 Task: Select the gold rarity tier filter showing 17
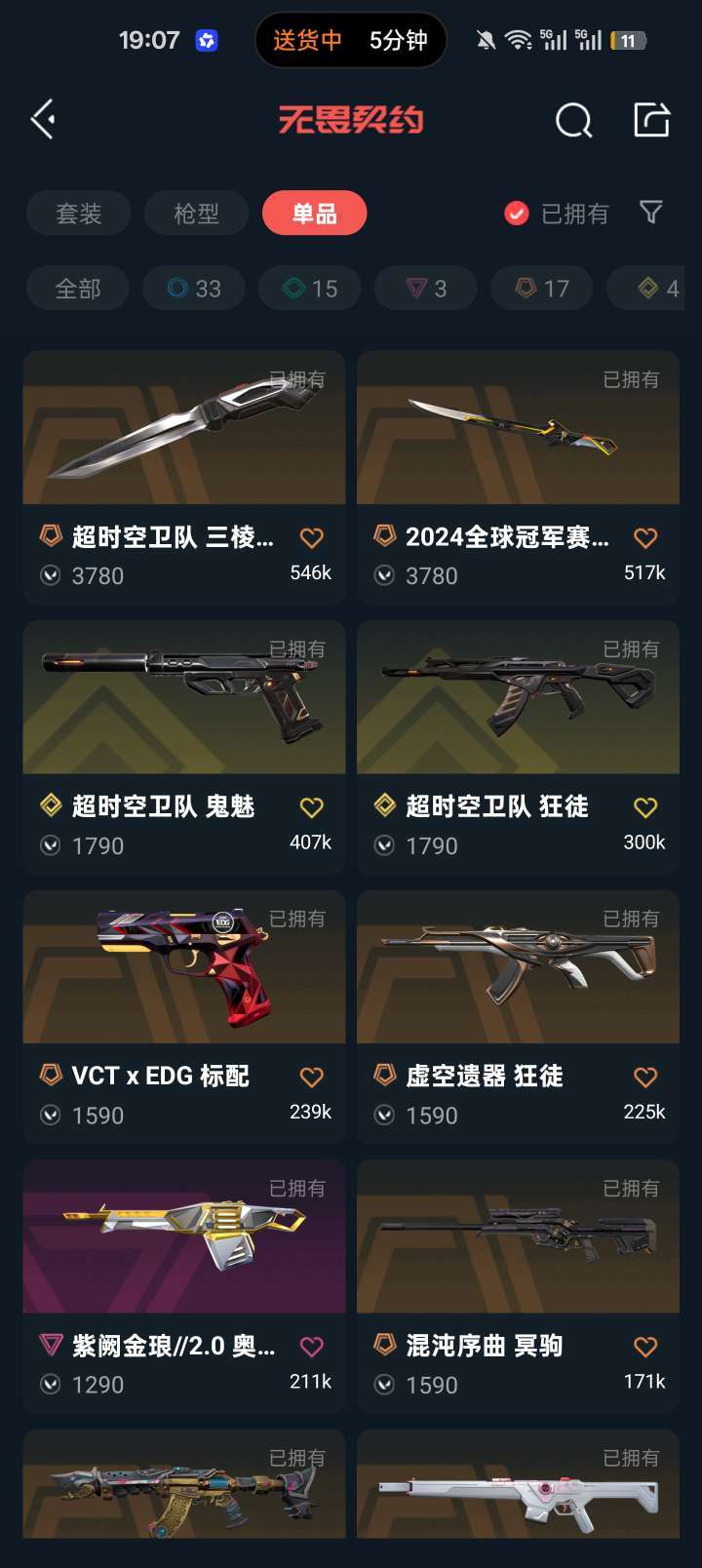541,288
